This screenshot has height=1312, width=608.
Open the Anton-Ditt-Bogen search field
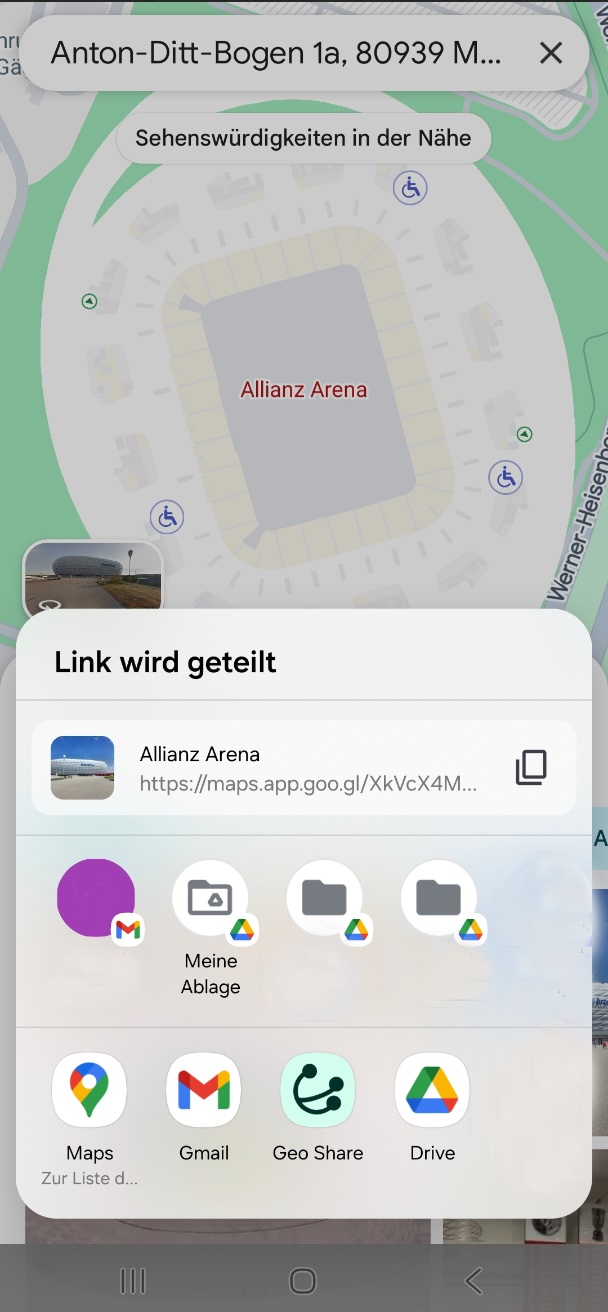click(x=276, y=53)
